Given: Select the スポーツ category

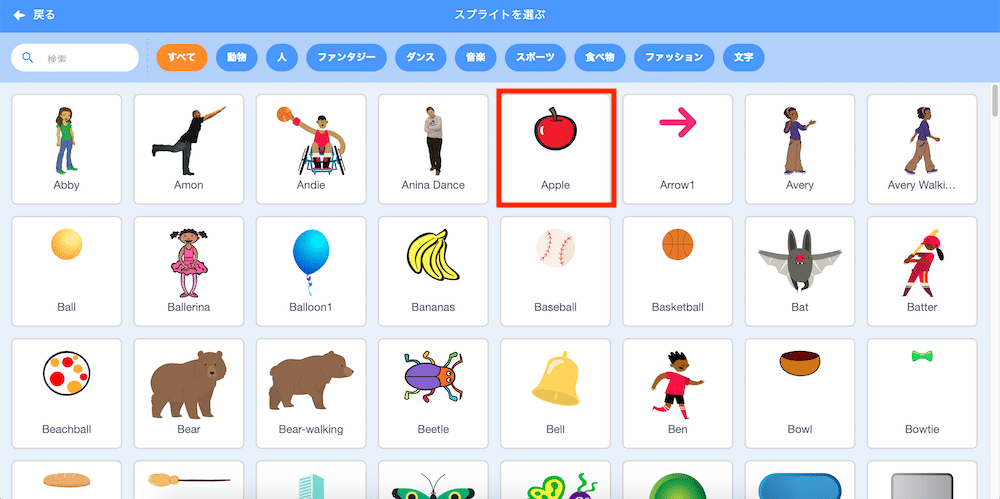Looking at the screenshot, I should [535, 58].
